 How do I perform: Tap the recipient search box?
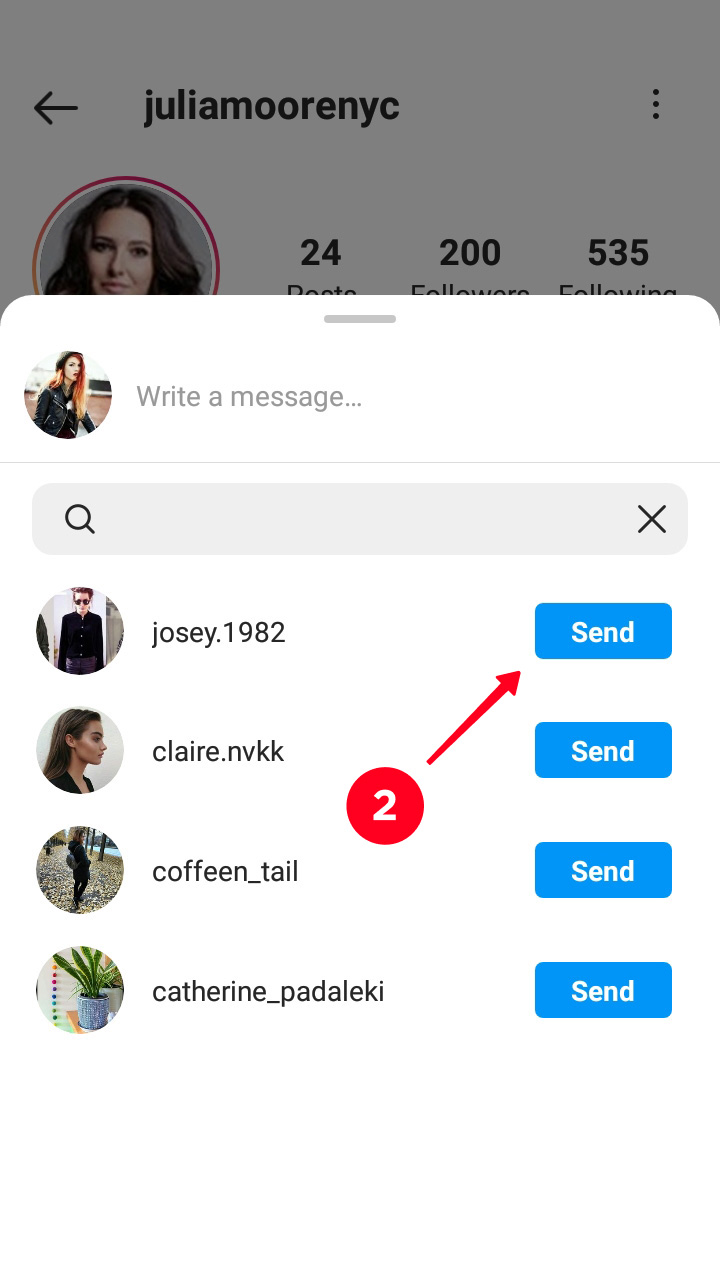(360, 519)
